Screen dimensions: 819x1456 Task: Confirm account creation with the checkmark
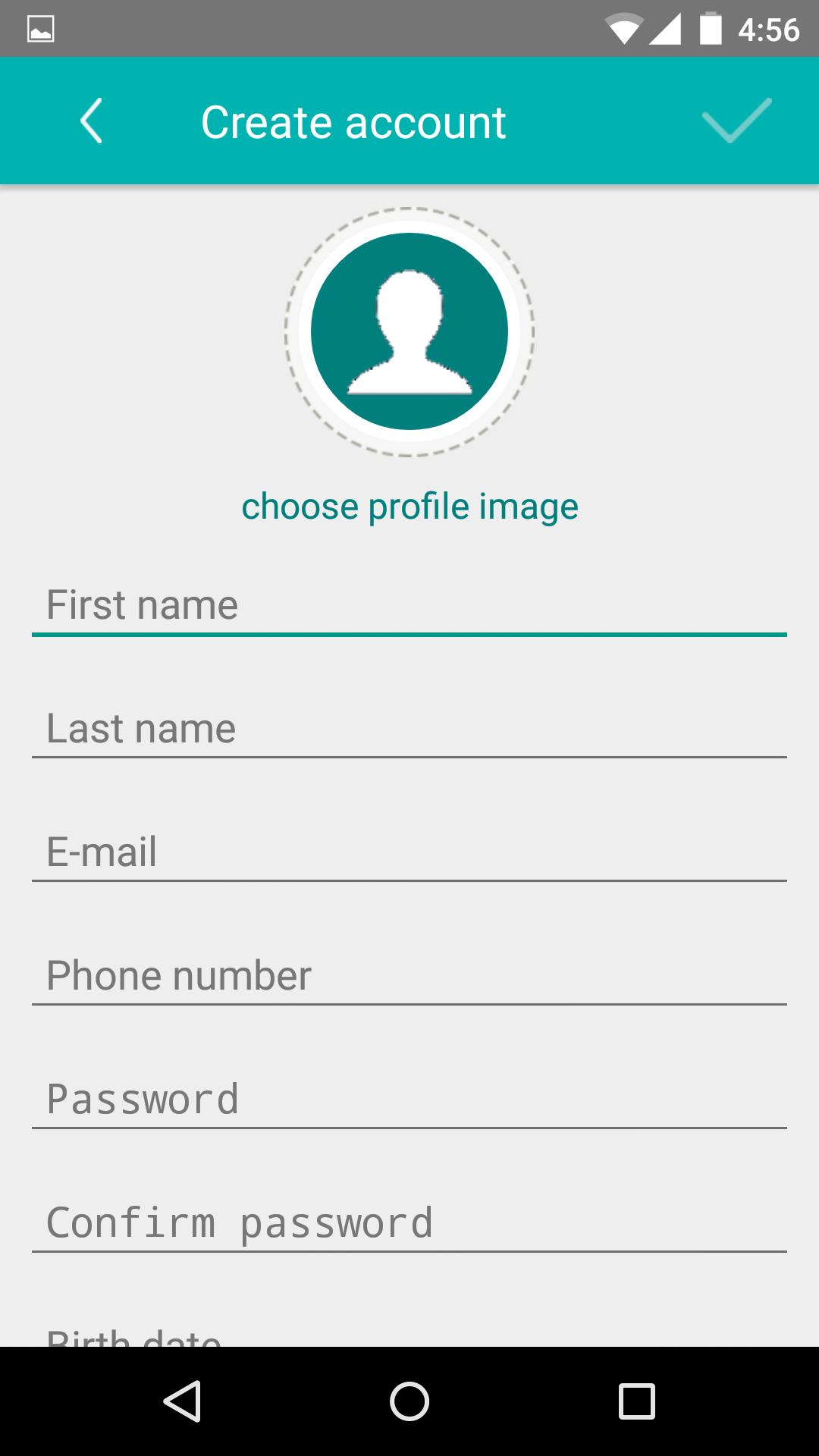[736, 121]
